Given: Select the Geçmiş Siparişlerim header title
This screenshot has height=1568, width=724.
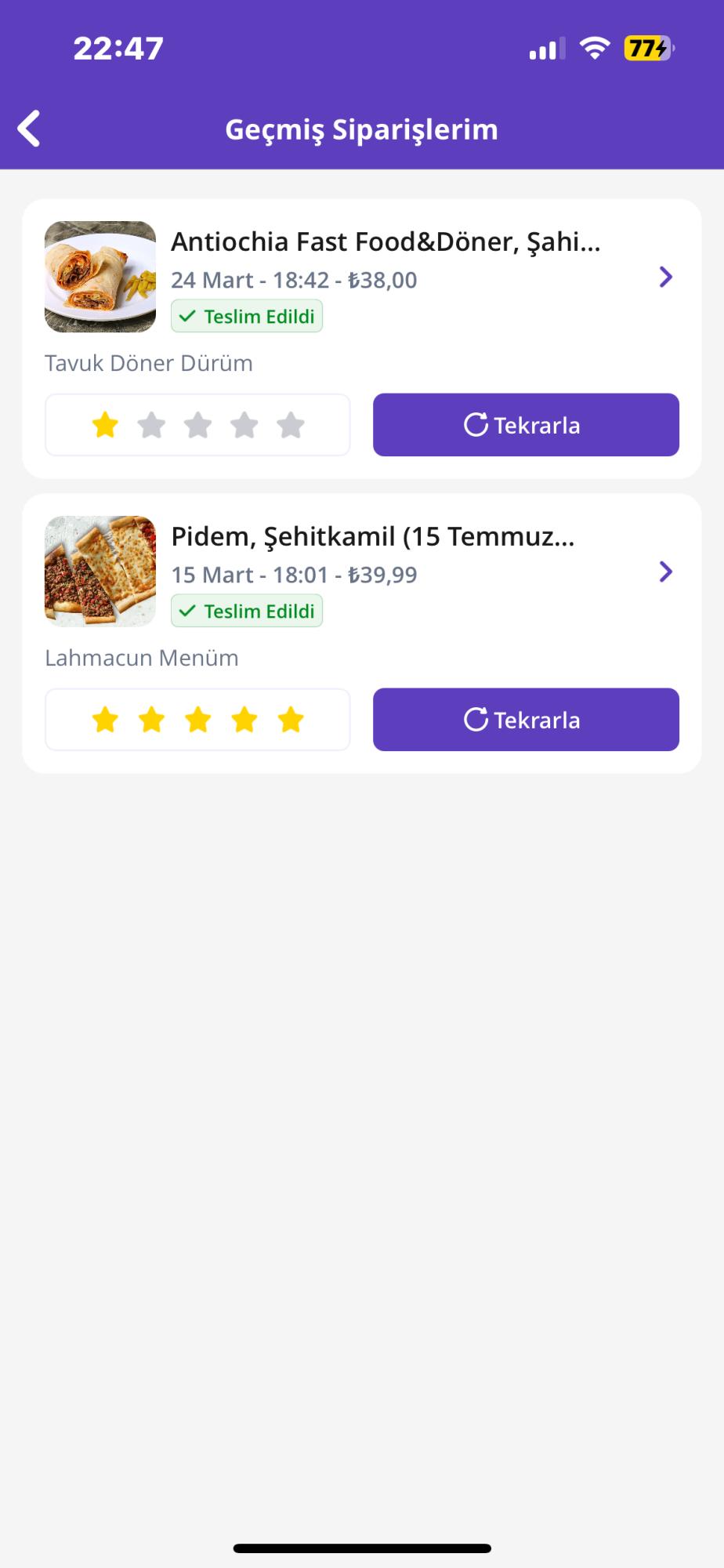Looking at the screenshot, I should [361, 129].
